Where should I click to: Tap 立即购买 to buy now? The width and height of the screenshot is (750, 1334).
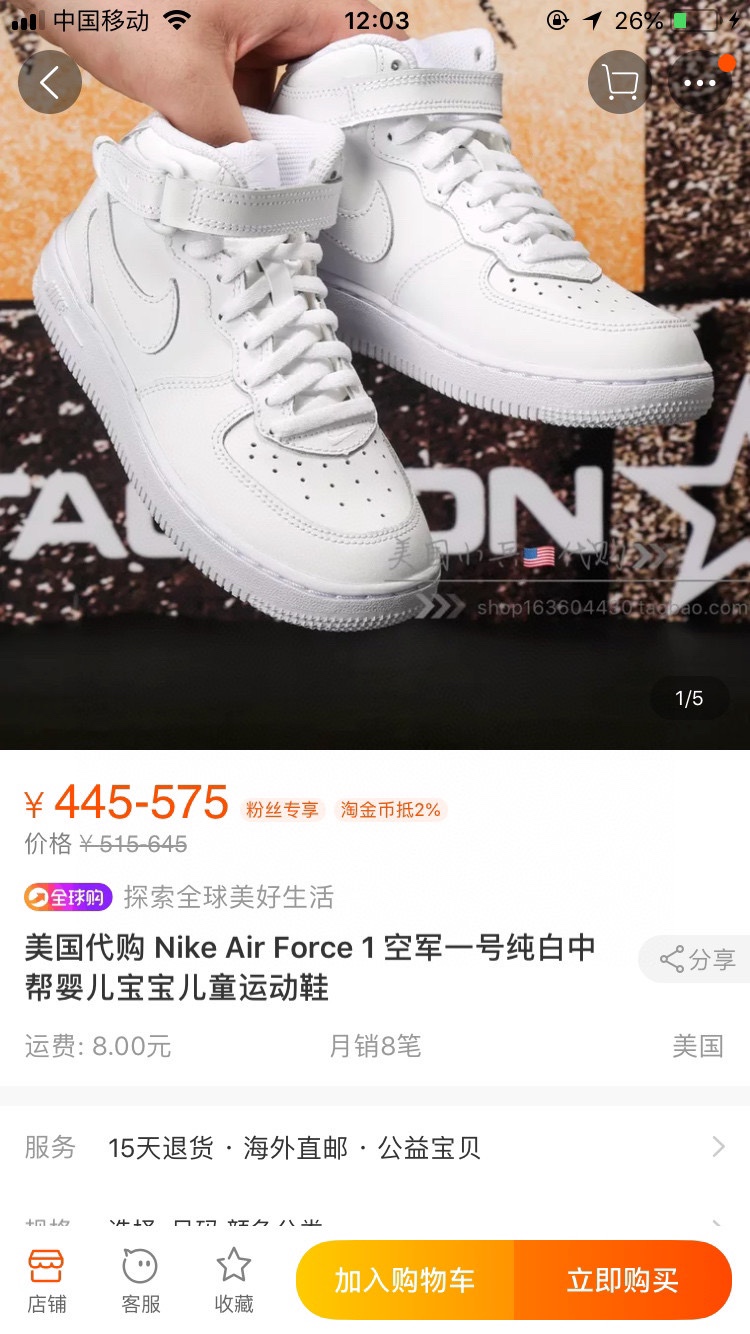[624, 1280]
